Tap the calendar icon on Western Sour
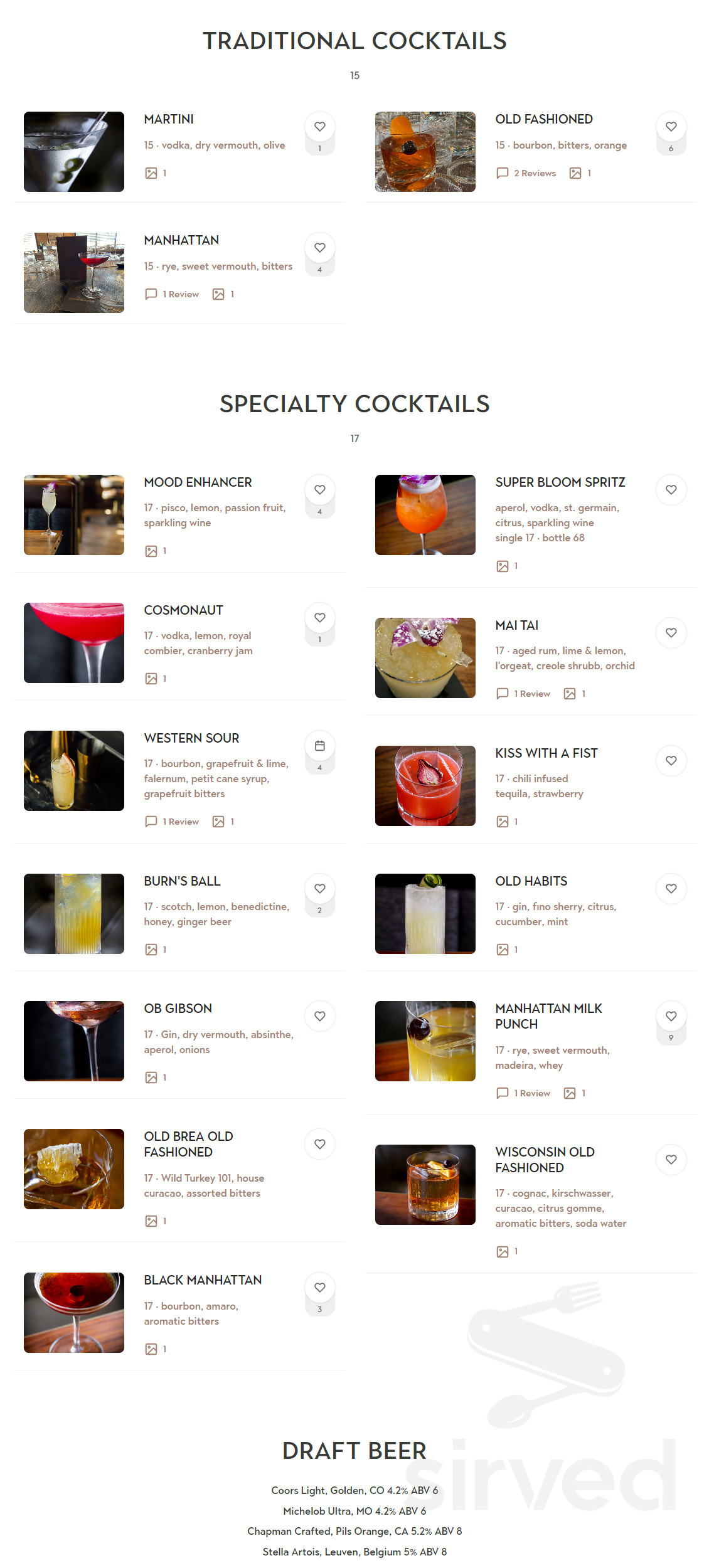This screenshot has width=714, height=1568. tap(319, 746)
